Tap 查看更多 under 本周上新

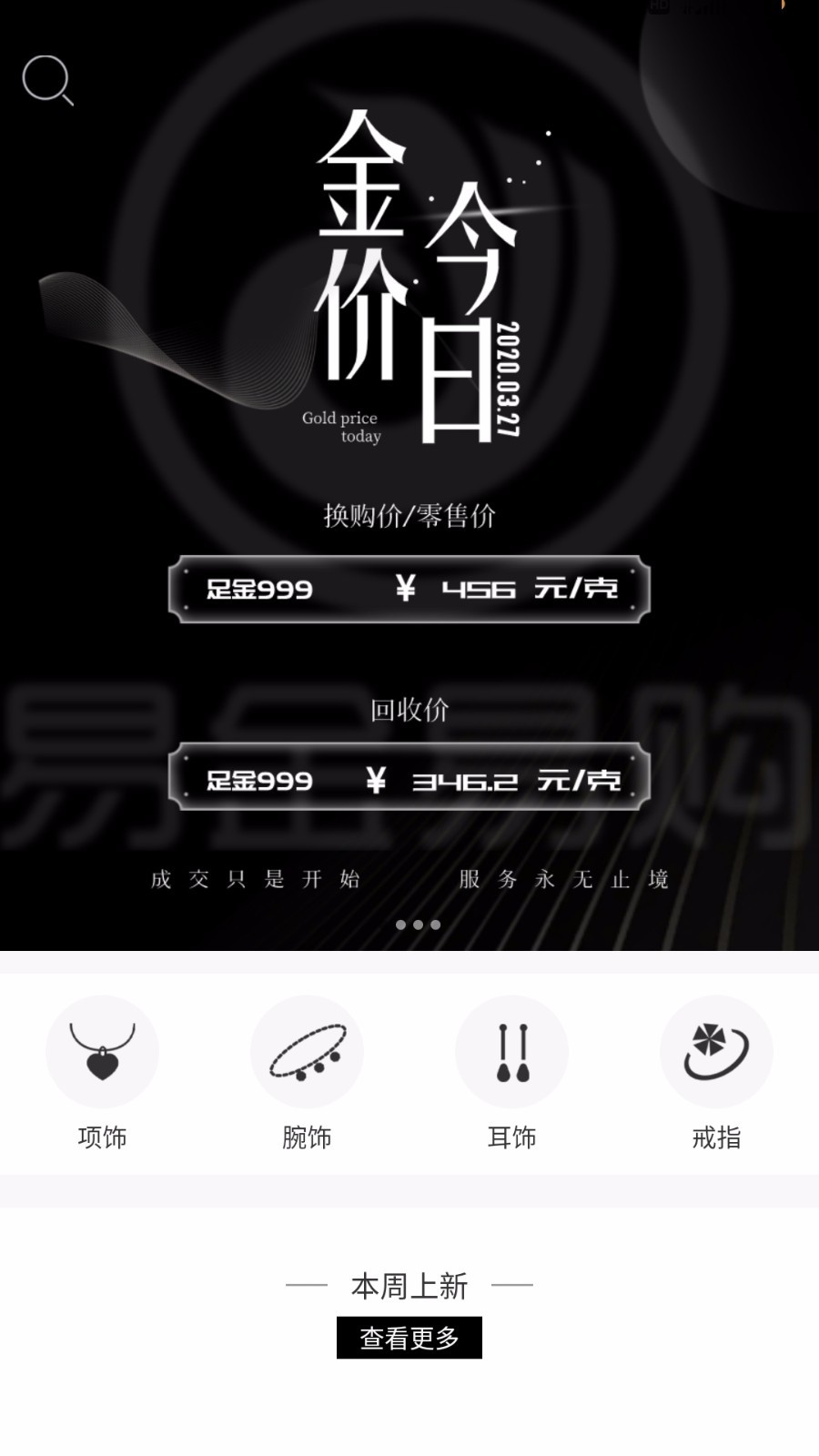[x=409, y=1338]
